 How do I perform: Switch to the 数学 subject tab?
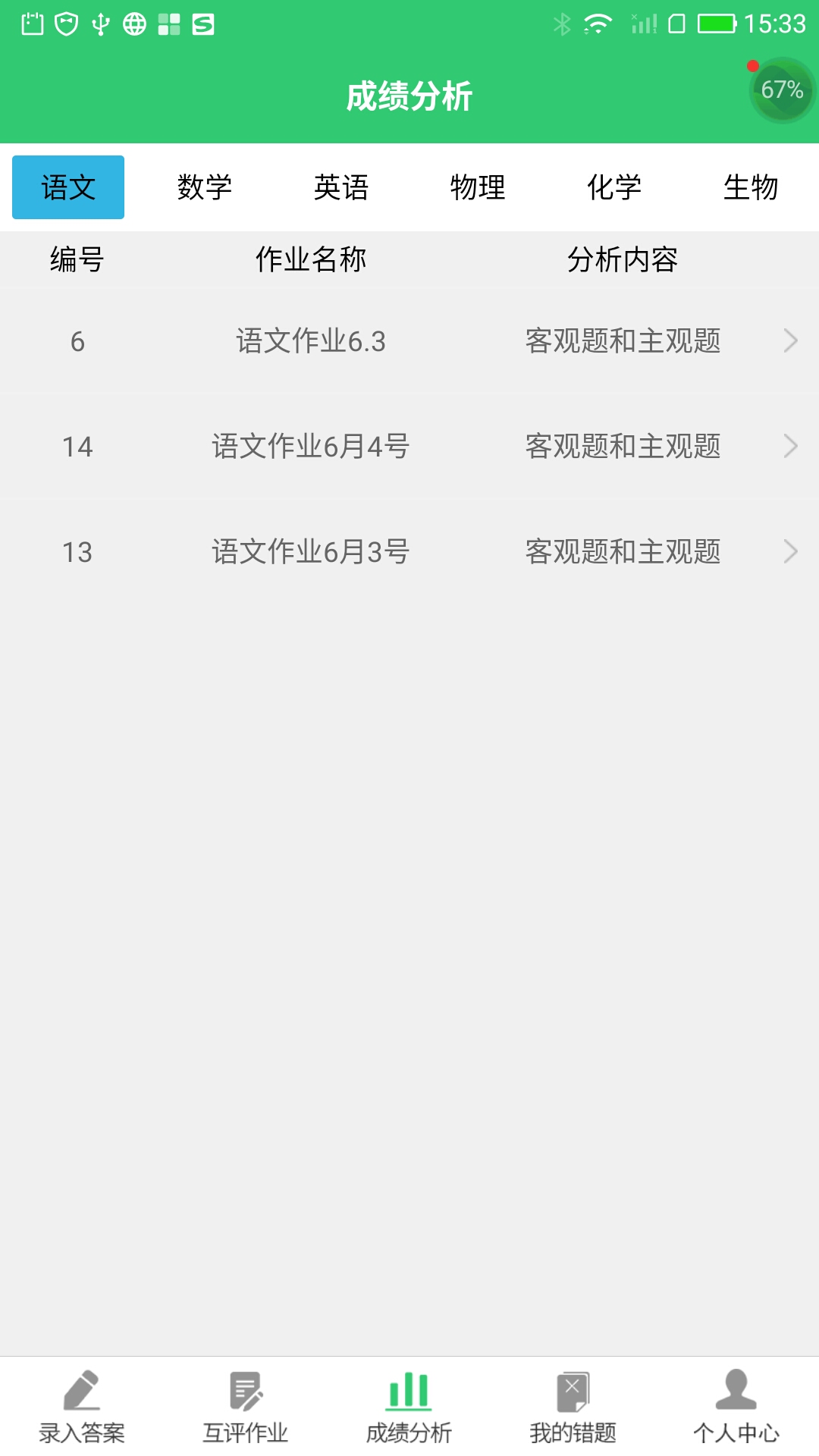[x=205, y=187]
